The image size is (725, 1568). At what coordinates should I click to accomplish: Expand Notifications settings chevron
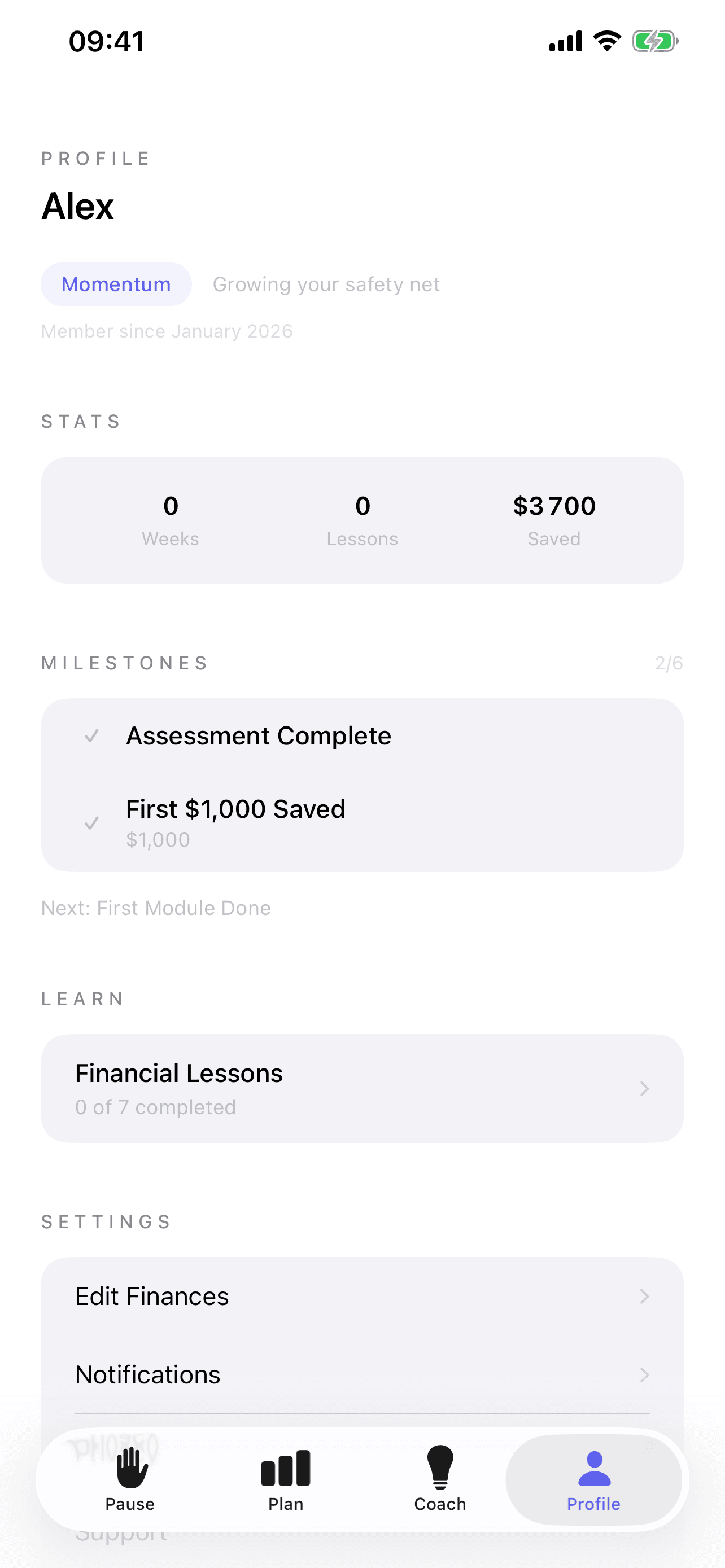pos(644,1374)
